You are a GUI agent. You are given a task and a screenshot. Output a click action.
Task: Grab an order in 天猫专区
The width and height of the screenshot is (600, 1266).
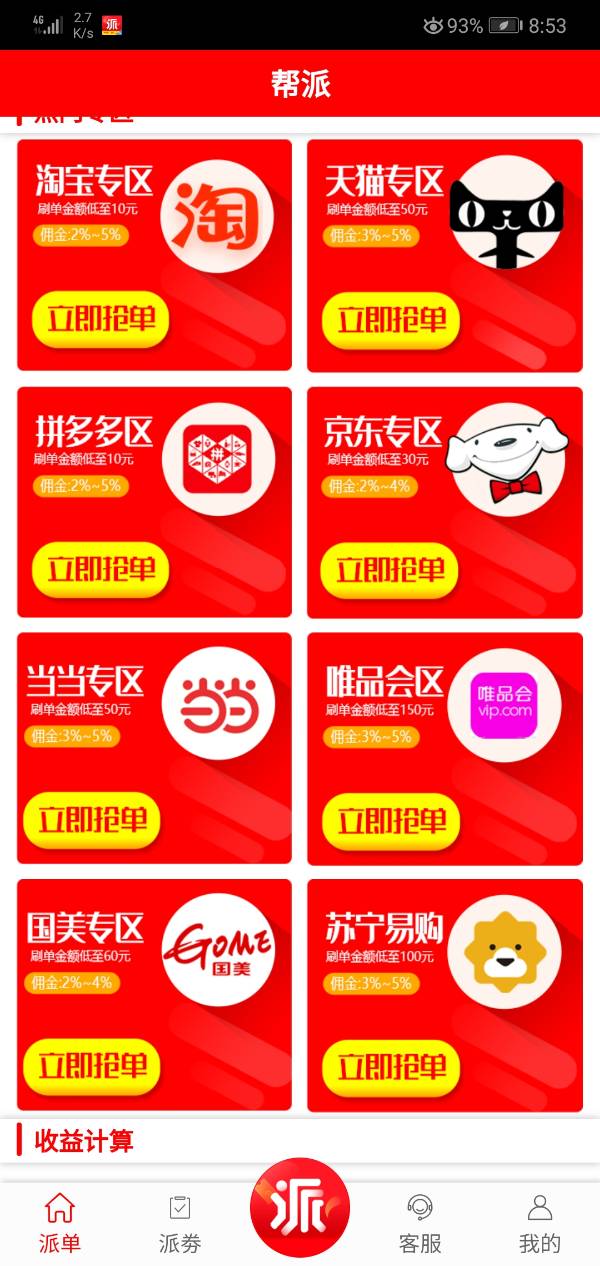tap(390, 321)
